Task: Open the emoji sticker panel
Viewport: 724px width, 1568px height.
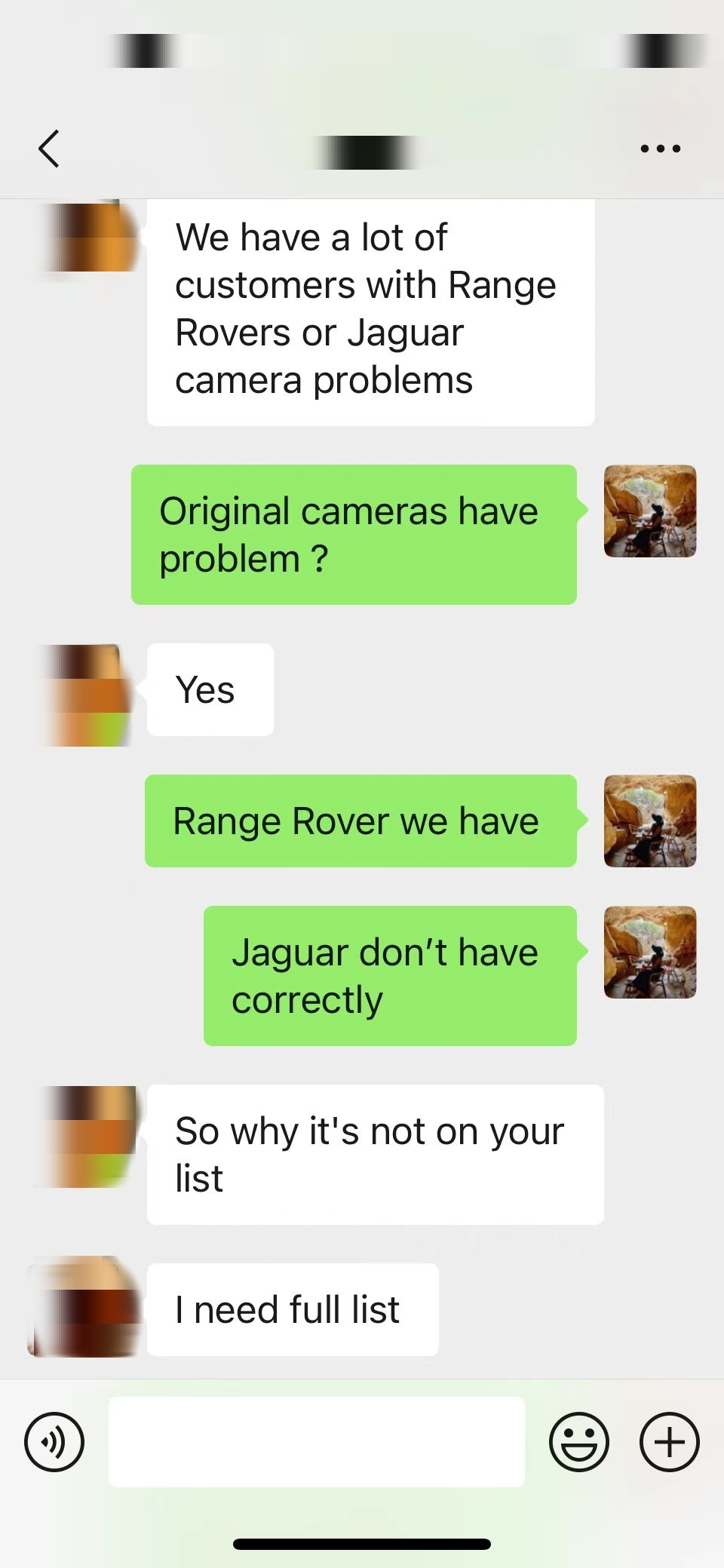Action: [x=579, y=1442]
